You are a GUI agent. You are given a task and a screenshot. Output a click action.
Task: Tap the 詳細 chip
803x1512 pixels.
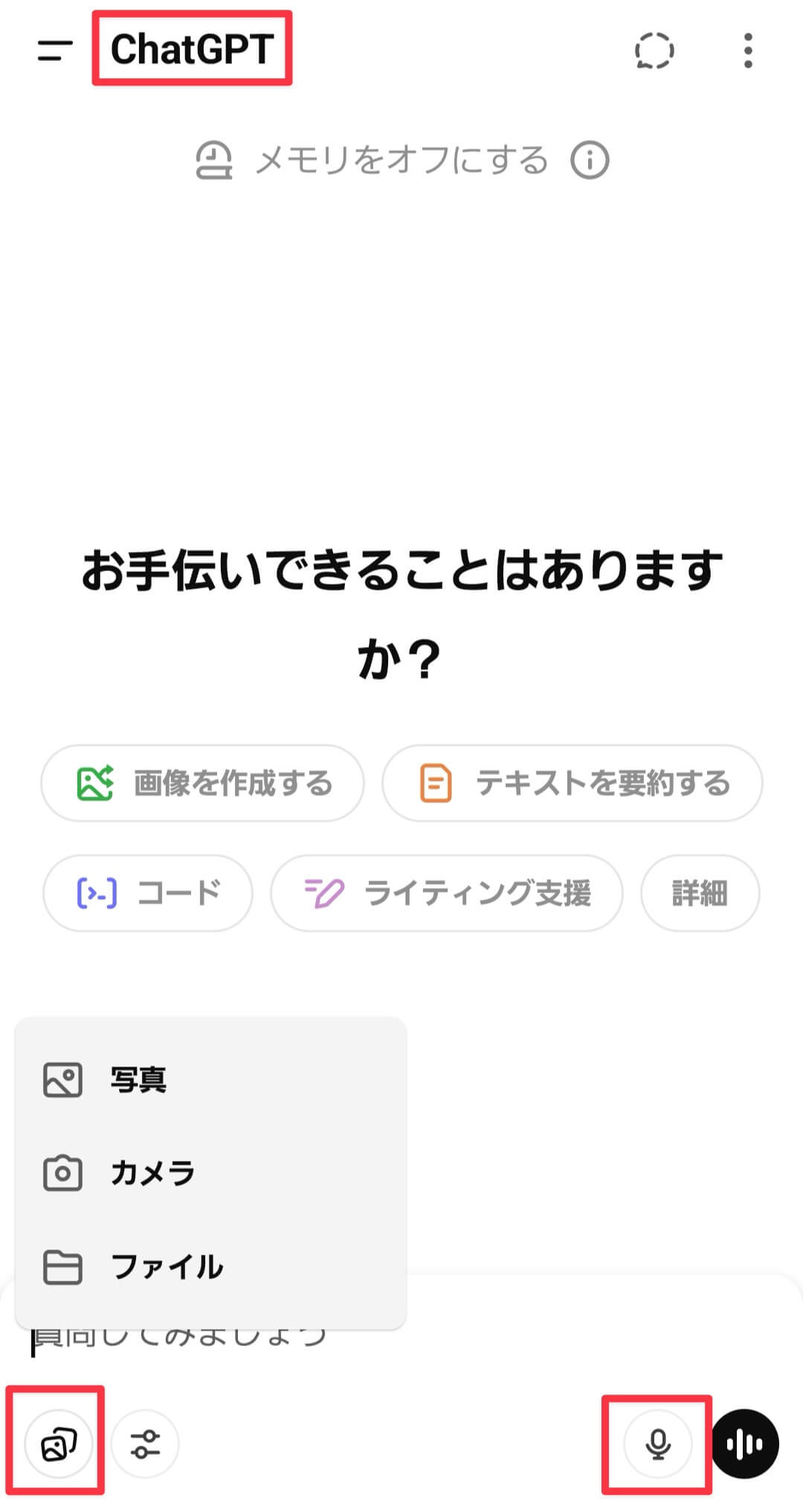[x=700, y=892]
